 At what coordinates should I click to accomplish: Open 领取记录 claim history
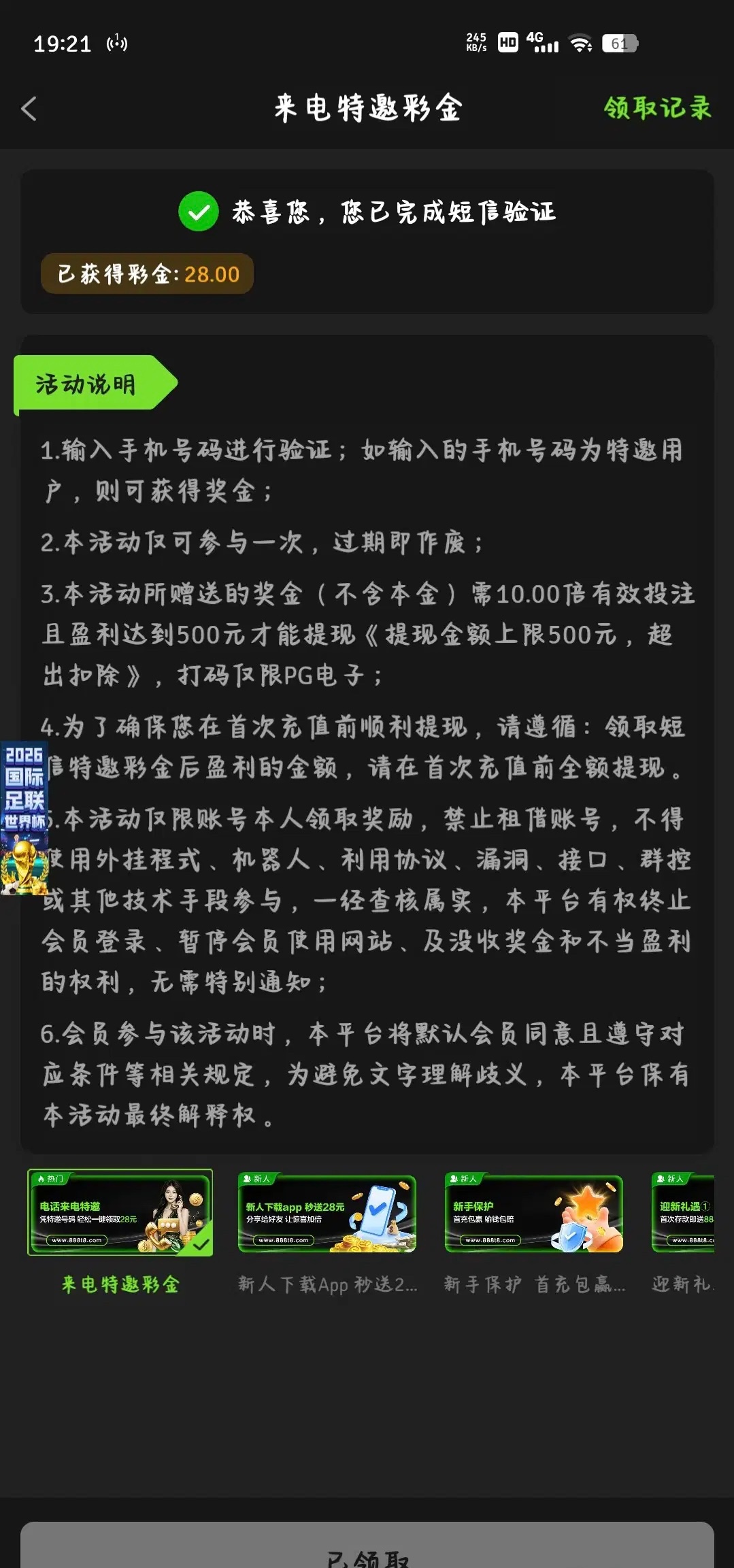(x=657, y=108)
